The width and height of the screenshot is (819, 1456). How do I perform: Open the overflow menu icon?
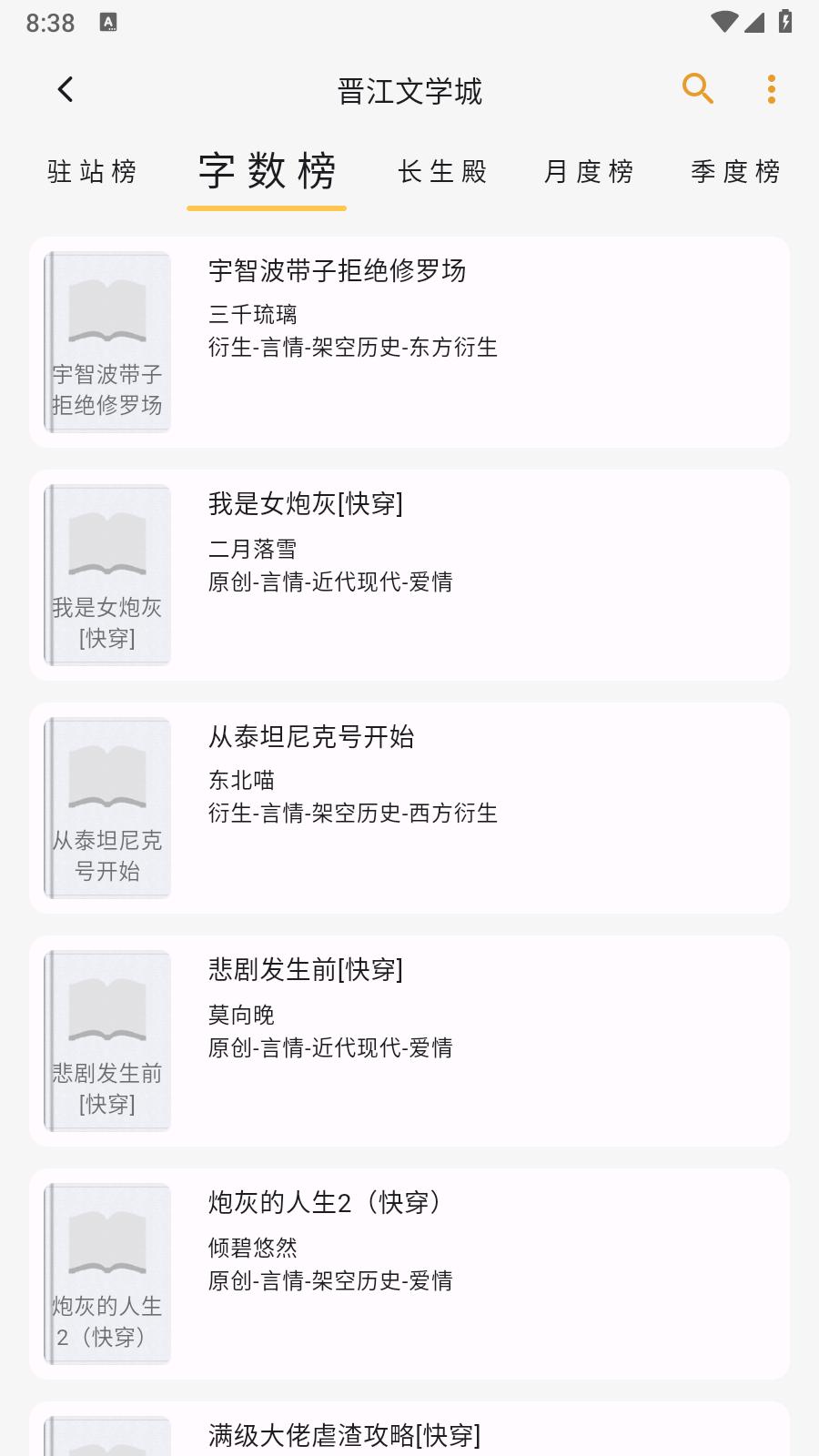coord(771,89)
